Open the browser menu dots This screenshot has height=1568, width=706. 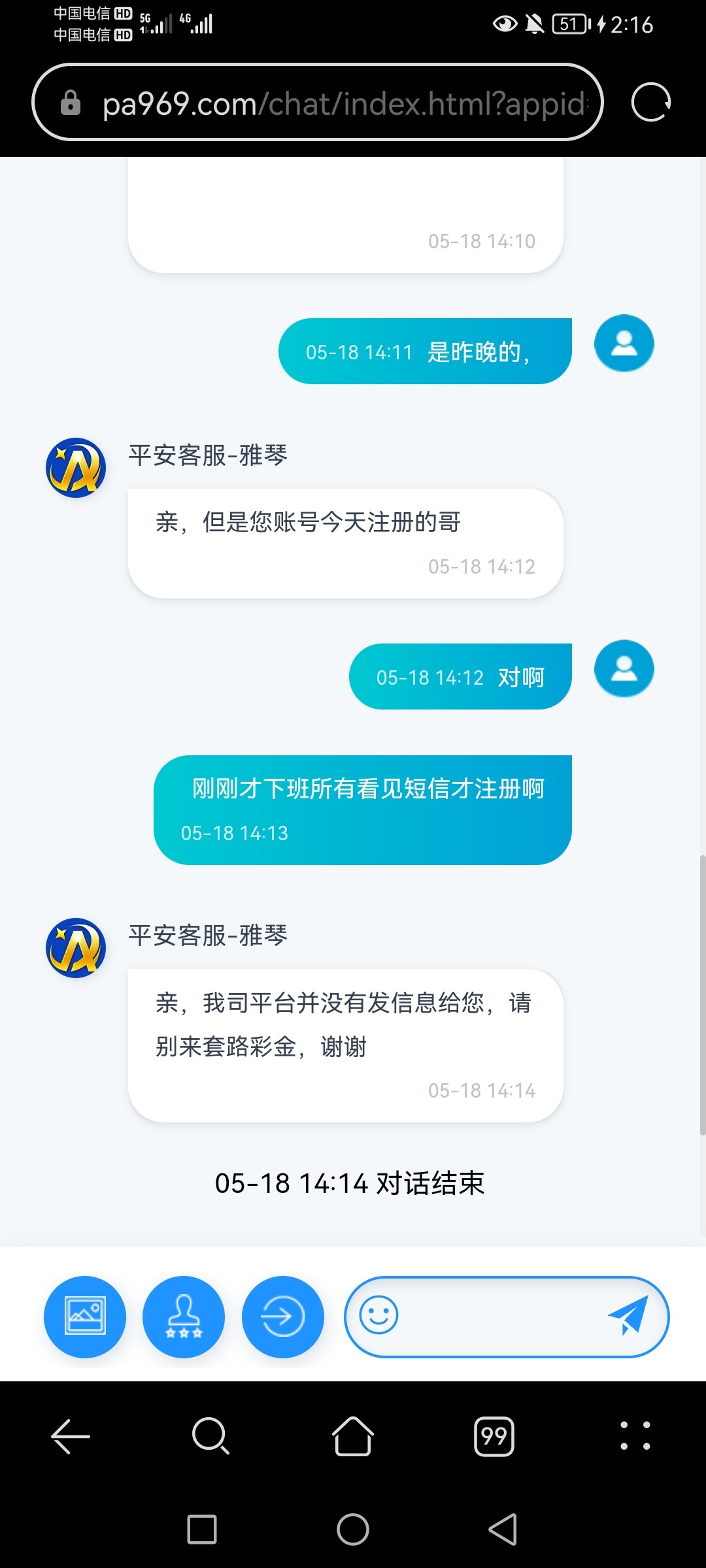coord(635,1437)
